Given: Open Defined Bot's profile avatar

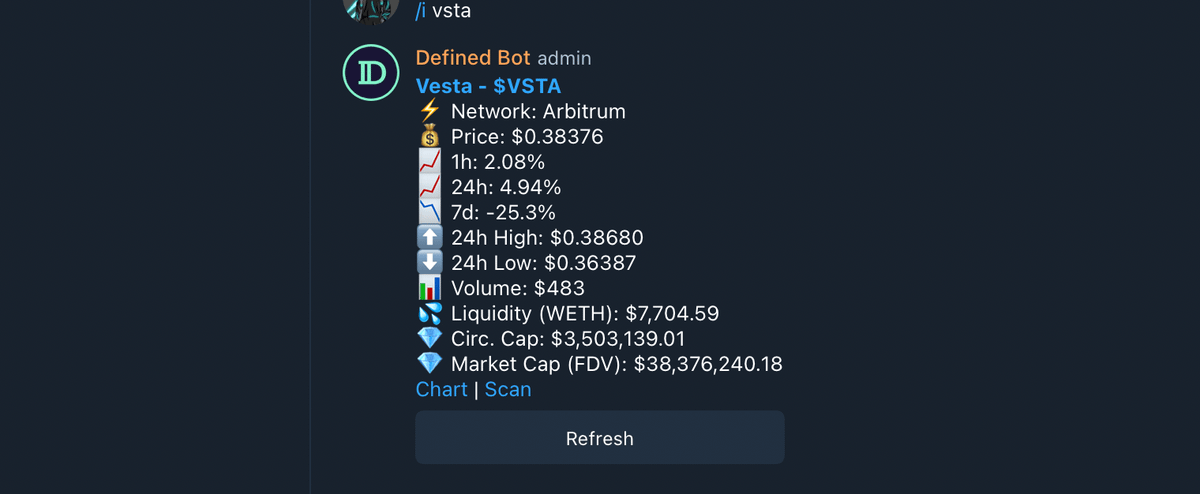Looking at the screenshot, I should (371, 73).
